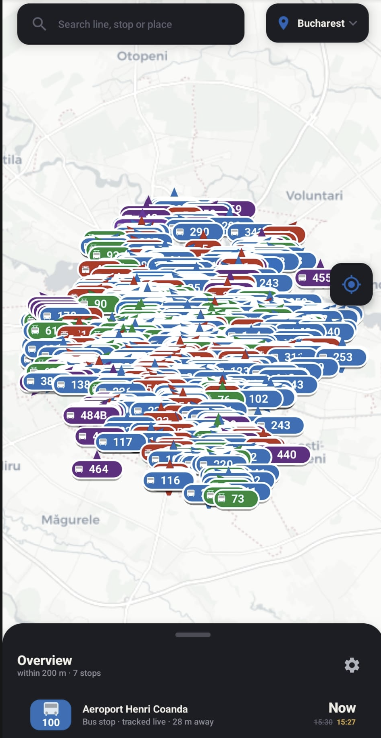Tap the green line 73 vehicle marker
Image resolution: width=381 pixels, height=738 pixels.
pos(237,499)
